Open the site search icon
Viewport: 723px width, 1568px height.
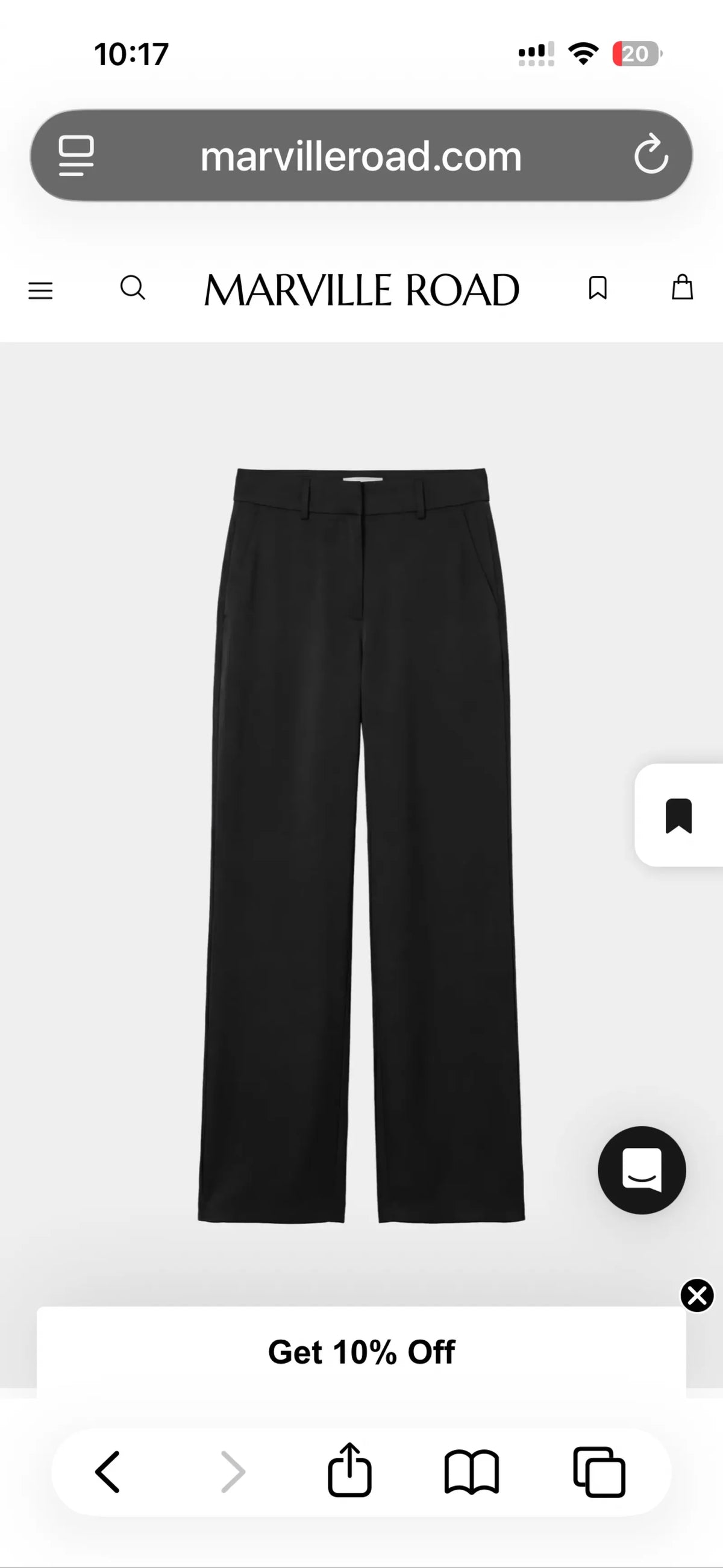click(x=133, y=288)
